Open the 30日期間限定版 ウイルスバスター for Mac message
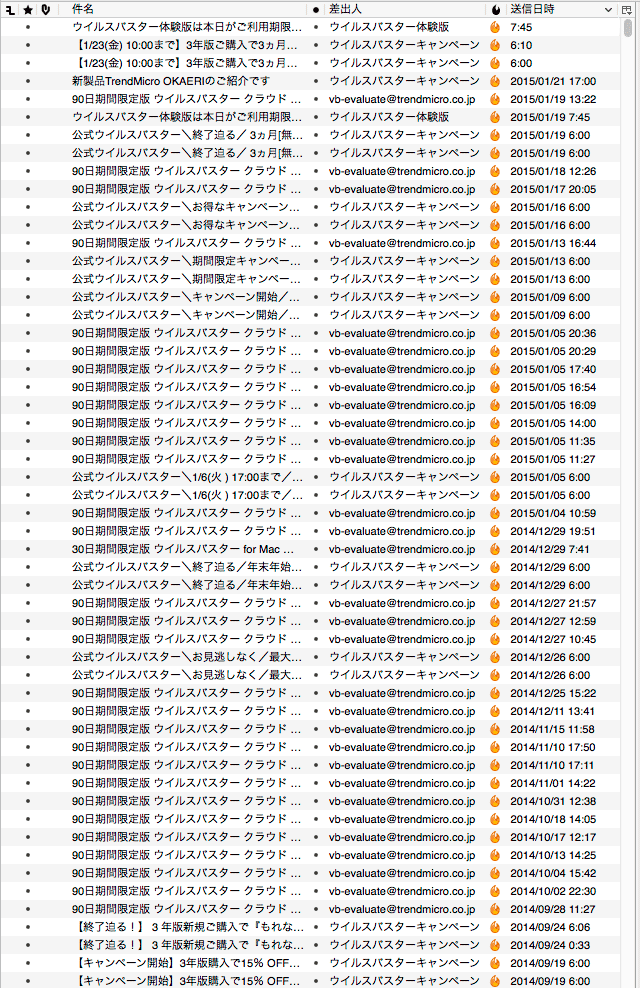 click(x=183, y=549)
